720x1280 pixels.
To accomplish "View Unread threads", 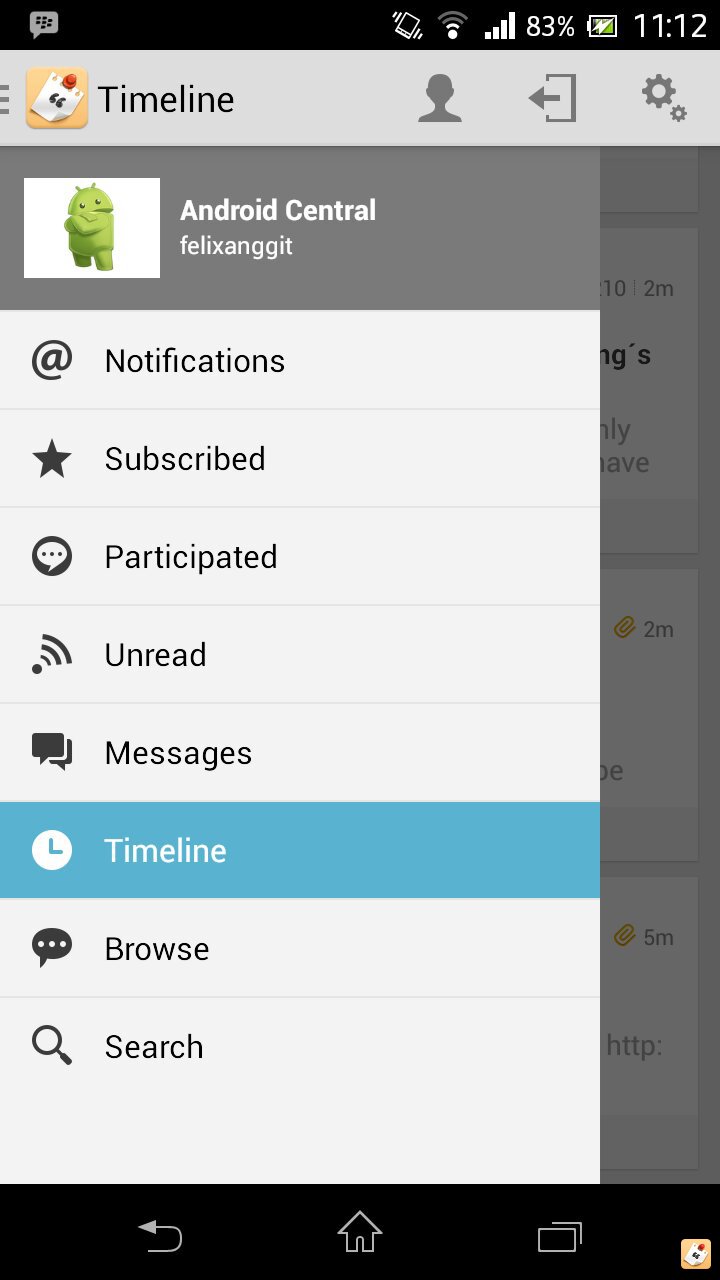I will pyautogui.click(x=155, y=655).
